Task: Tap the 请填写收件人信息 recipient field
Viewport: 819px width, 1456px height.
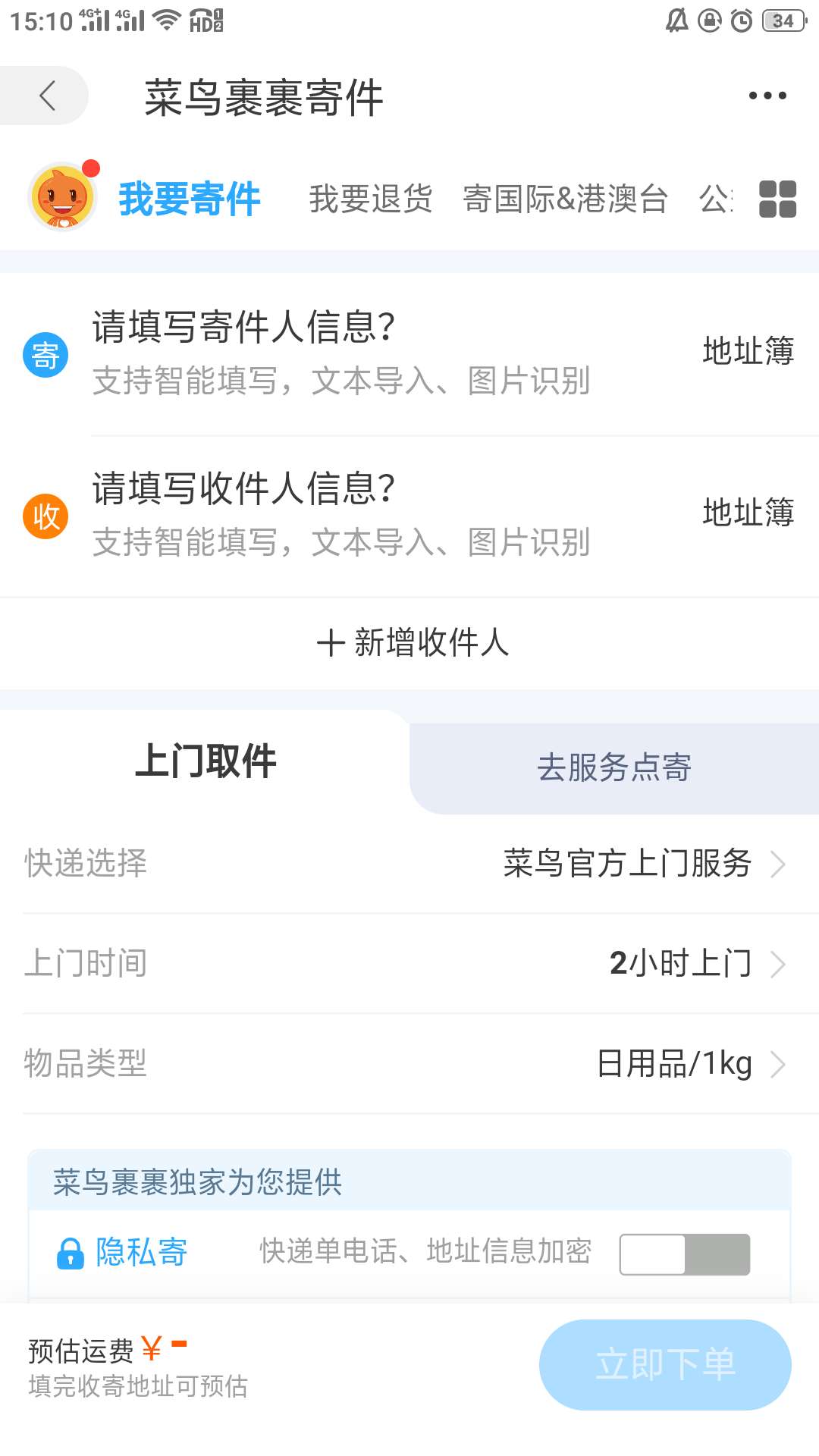Action: pyautogui.click(x=243, y=489)
